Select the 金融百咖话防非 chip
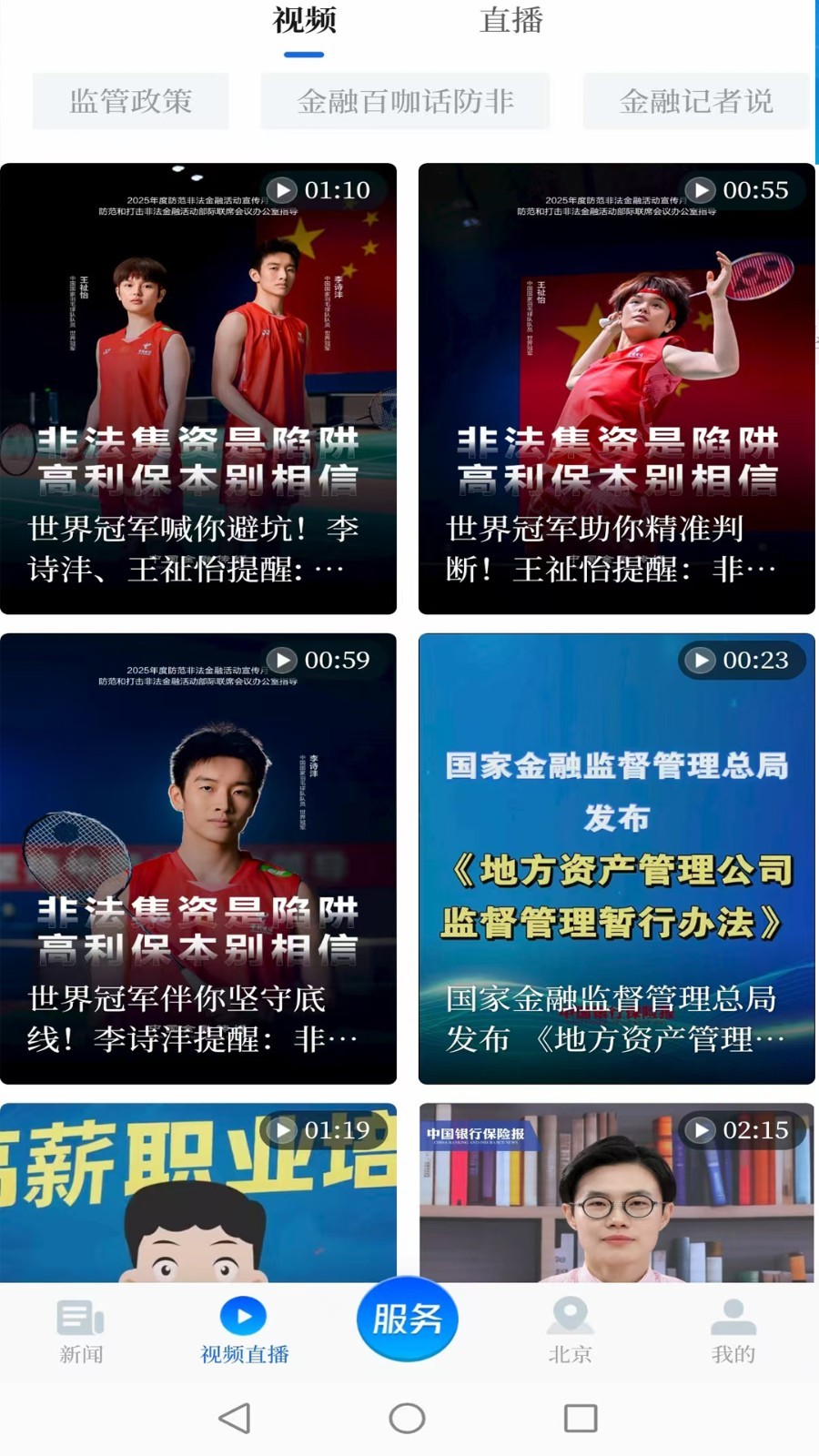This screenshot has height=1456, width=819. click(x=406, y=101)
